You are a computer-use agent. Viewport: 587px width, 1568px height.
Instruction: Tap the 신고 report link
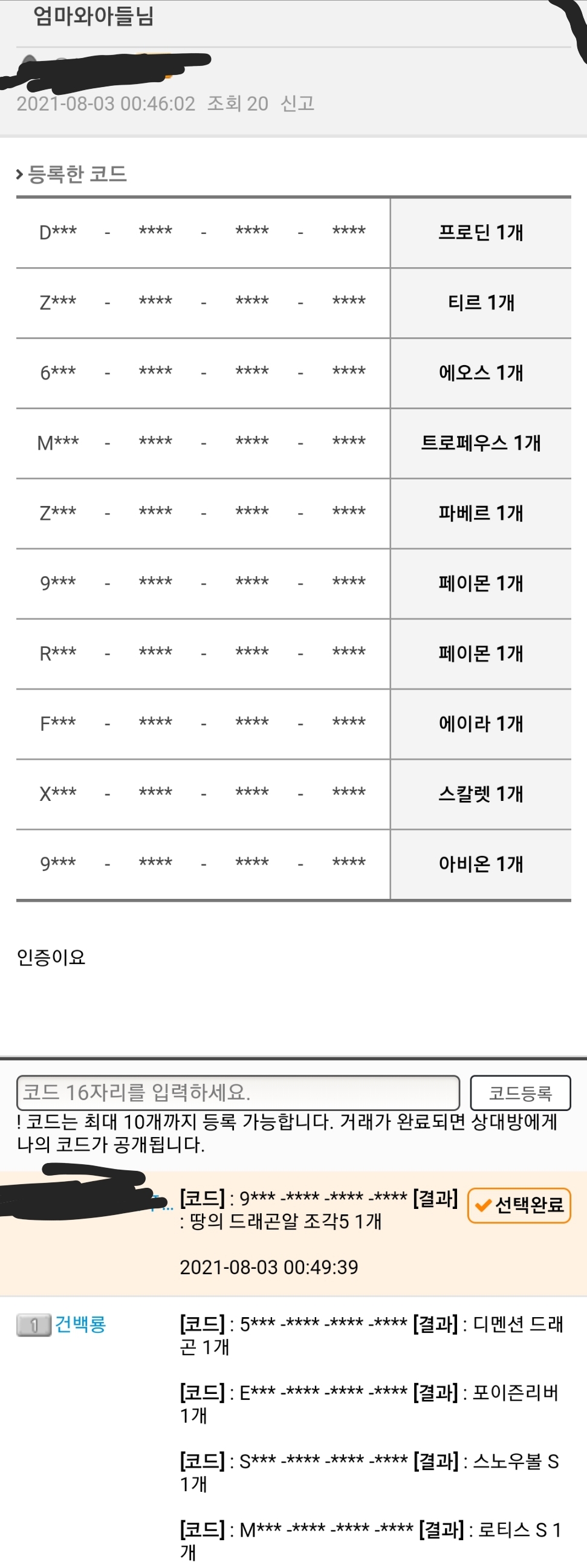click(x=297, y=103)
